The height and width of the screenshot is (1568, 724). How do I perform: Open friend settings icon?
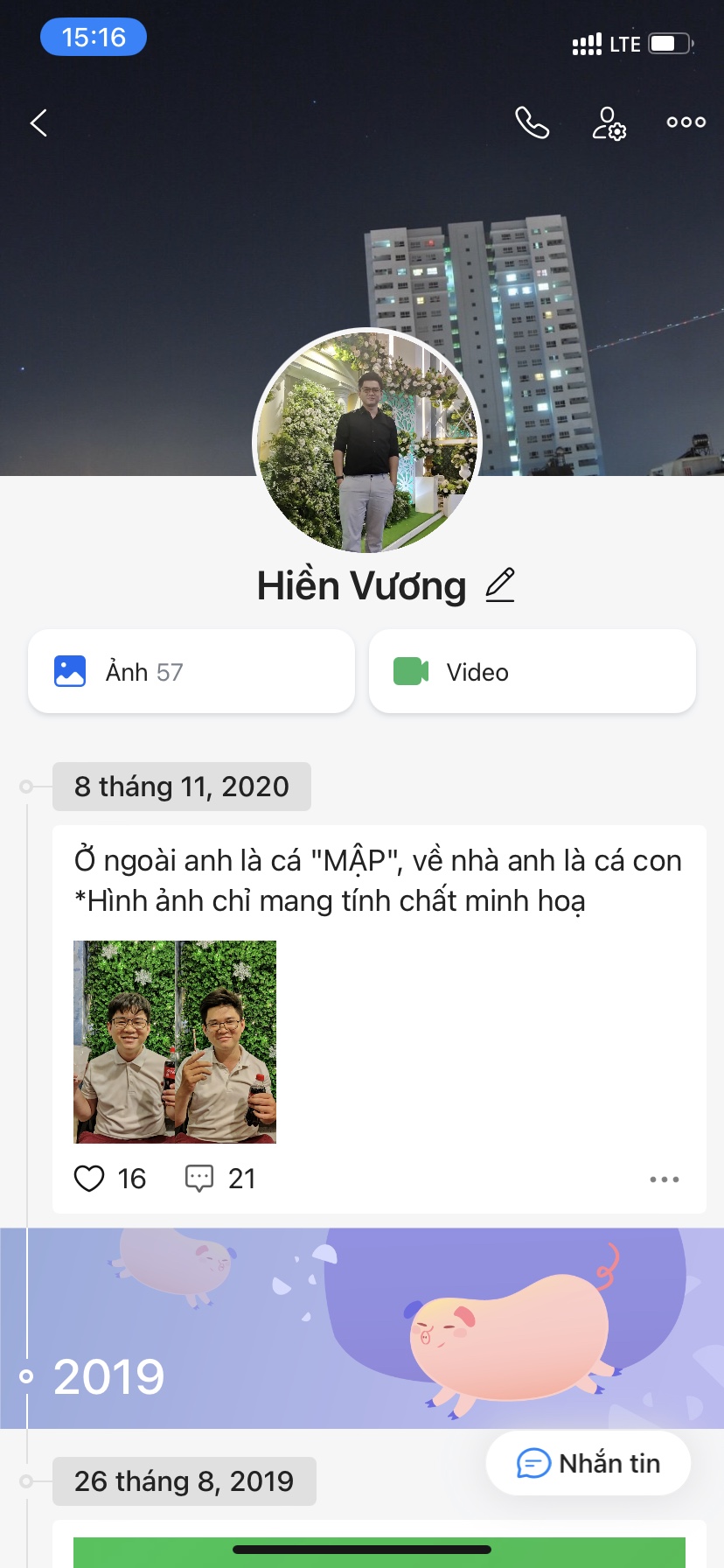click(609, 123)
